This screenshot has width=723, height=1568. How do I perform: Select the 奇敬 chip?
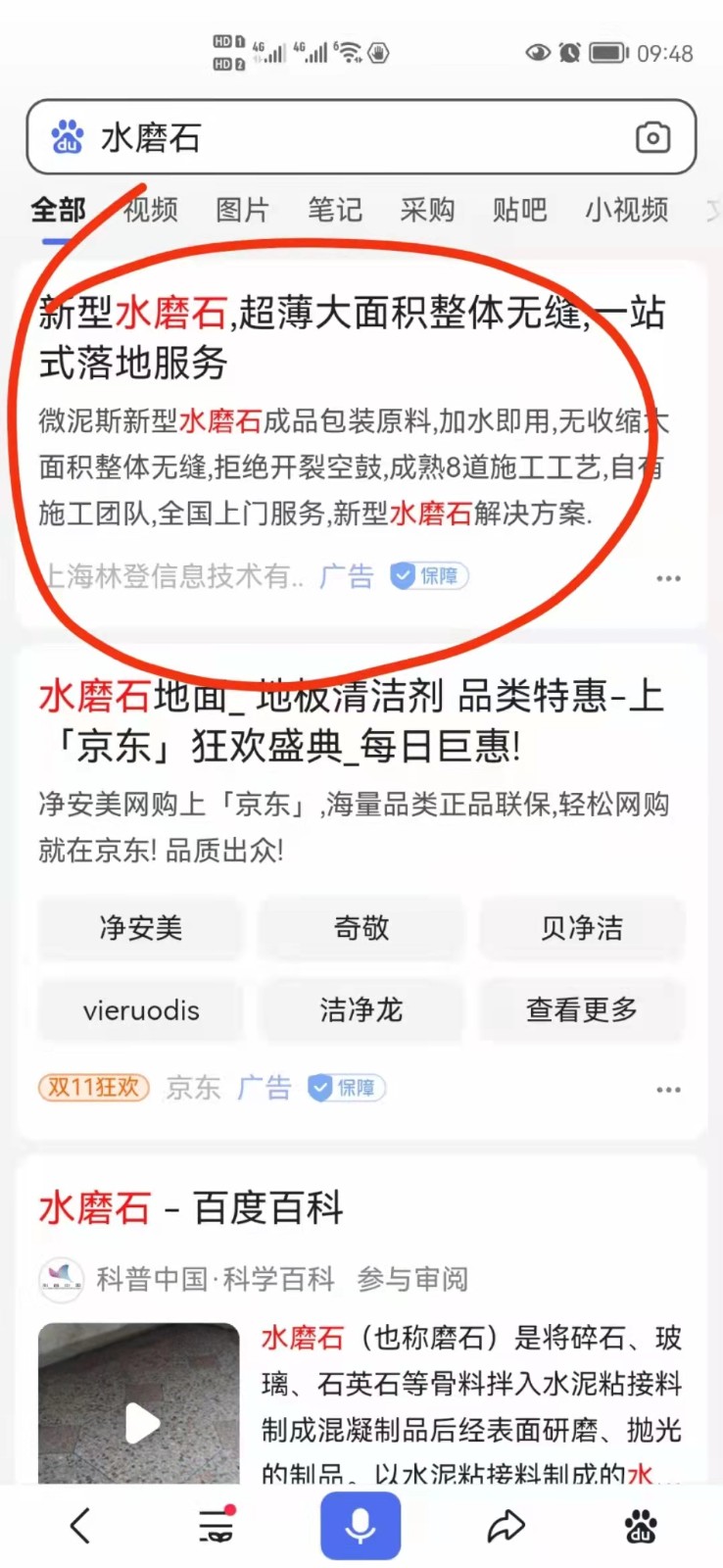(361, 928)
